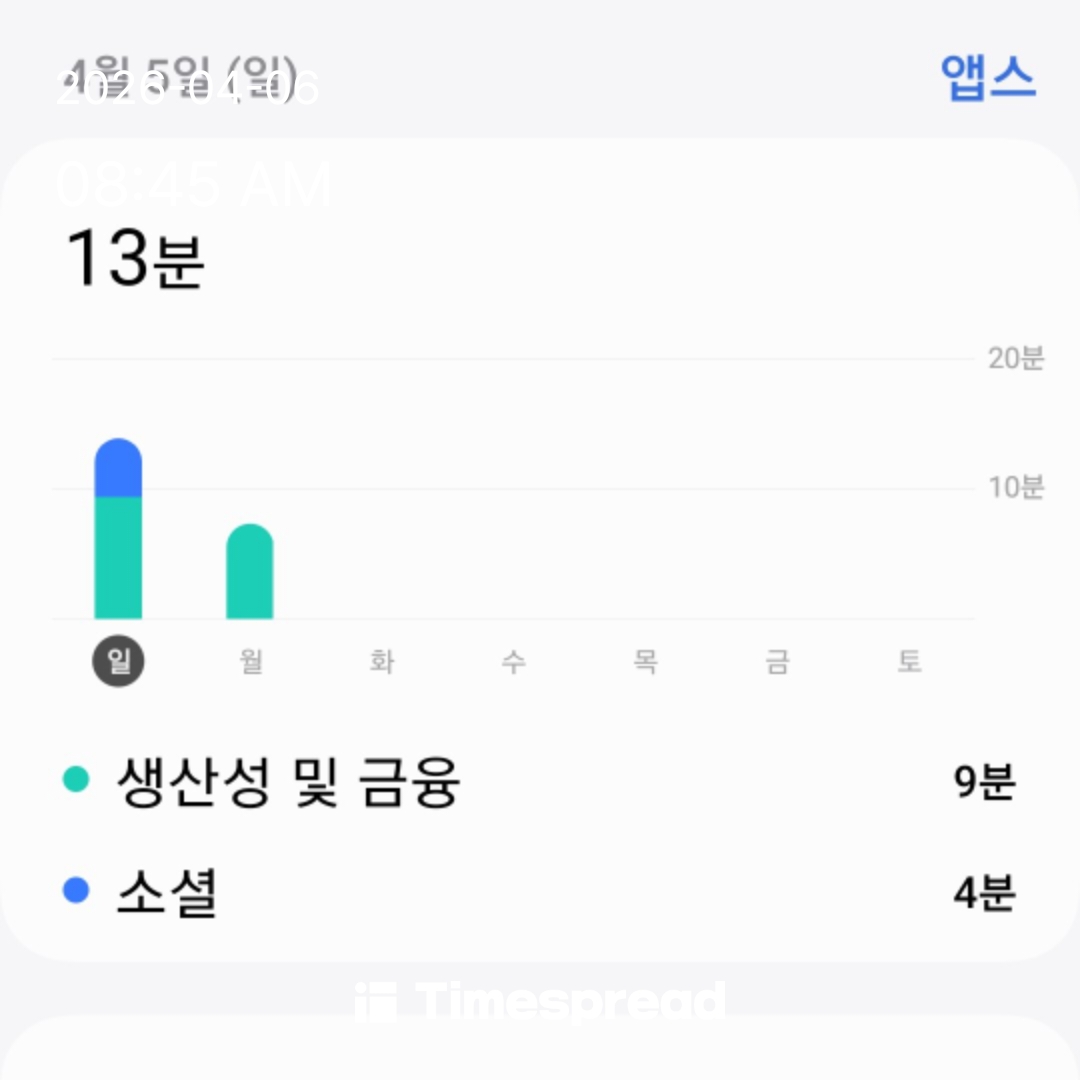Select 토 on the weekly chart
The width and height of the screenshot is (1080, 1080).
tap(908, 661)
